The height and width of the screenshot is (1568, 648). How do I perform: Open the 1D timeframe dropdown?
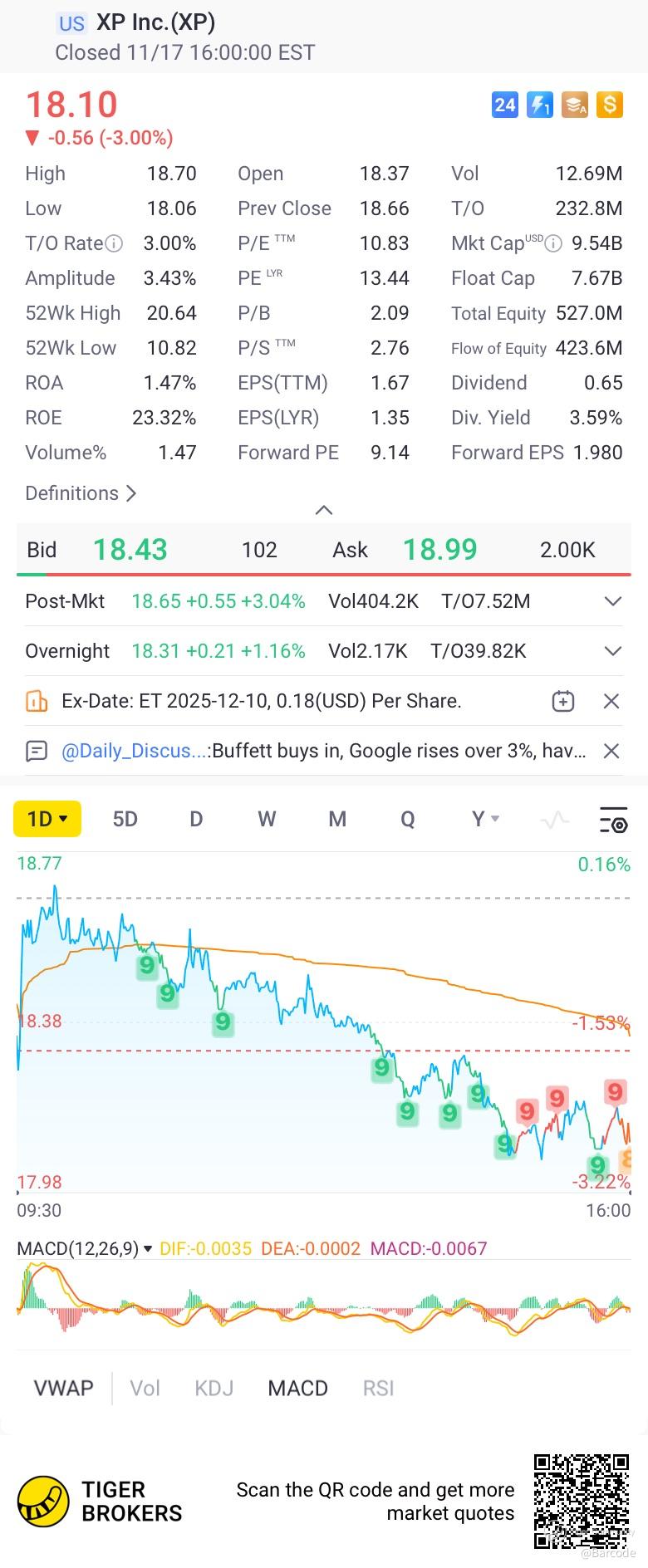click(x=47, y=820)
